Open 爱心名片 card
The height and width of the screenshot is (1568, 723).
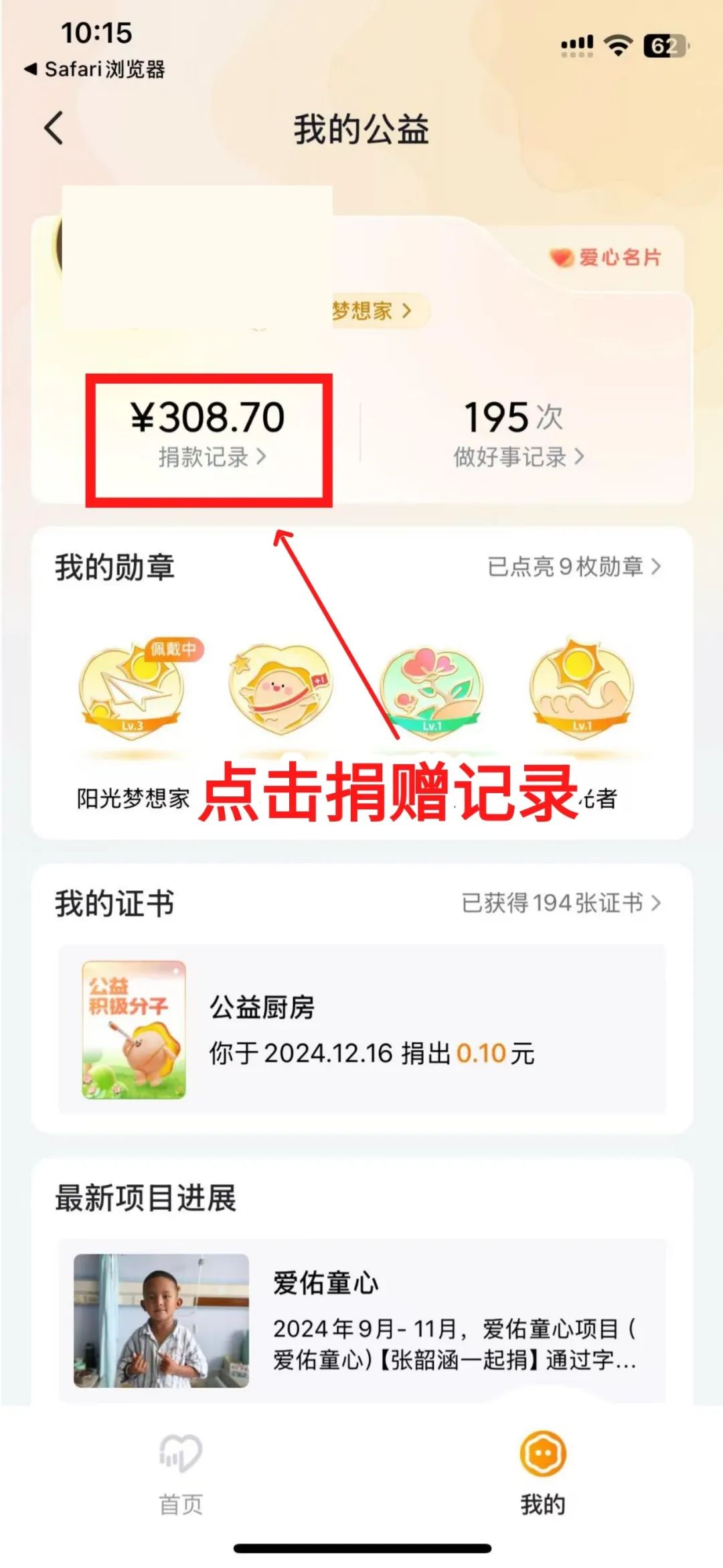point(607,257)
